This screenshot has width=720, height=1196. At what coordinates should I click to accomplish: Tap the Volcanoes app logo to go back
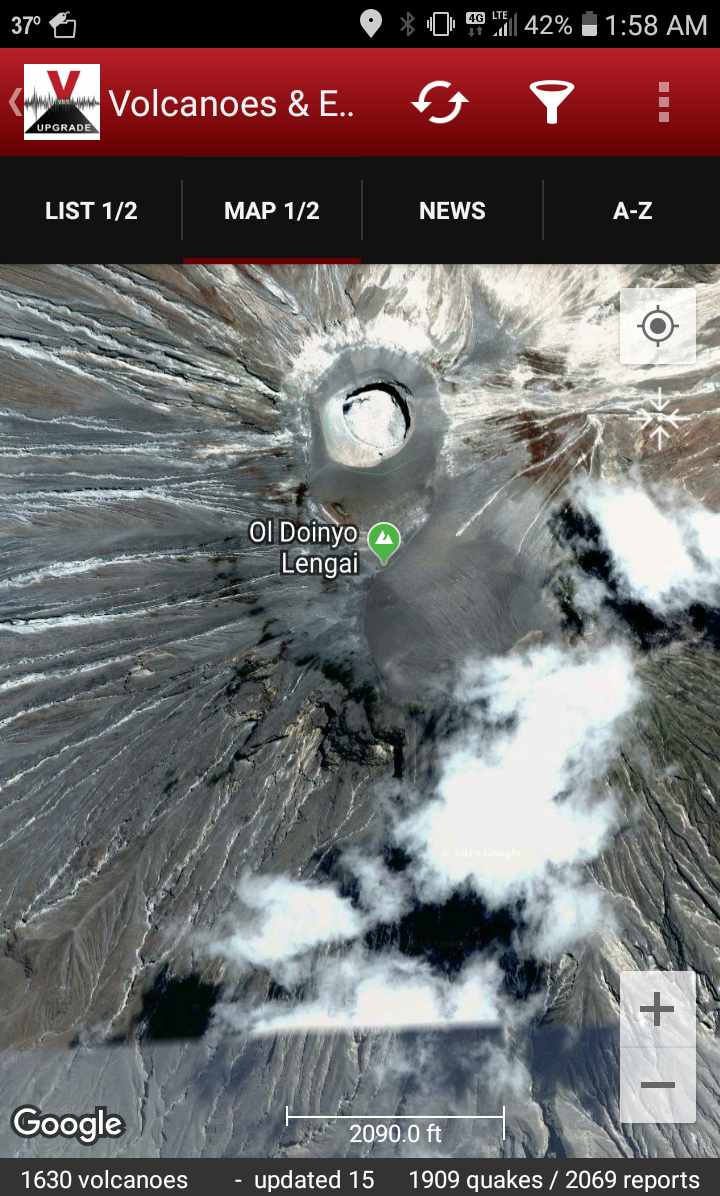click(x=61, y=102)
